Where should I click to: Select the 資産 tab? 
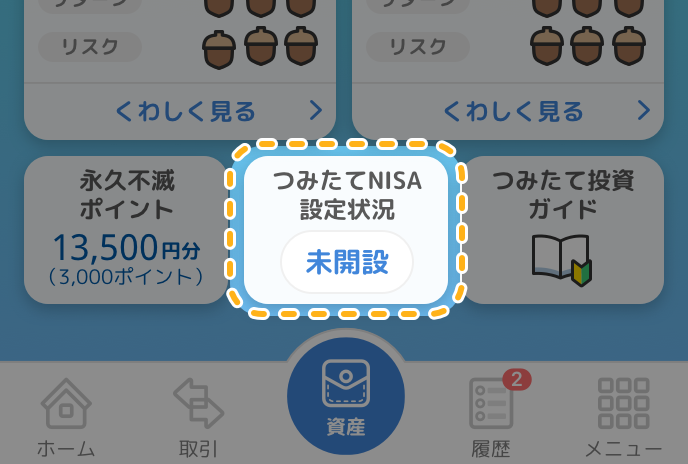click(x=345, y=402)
